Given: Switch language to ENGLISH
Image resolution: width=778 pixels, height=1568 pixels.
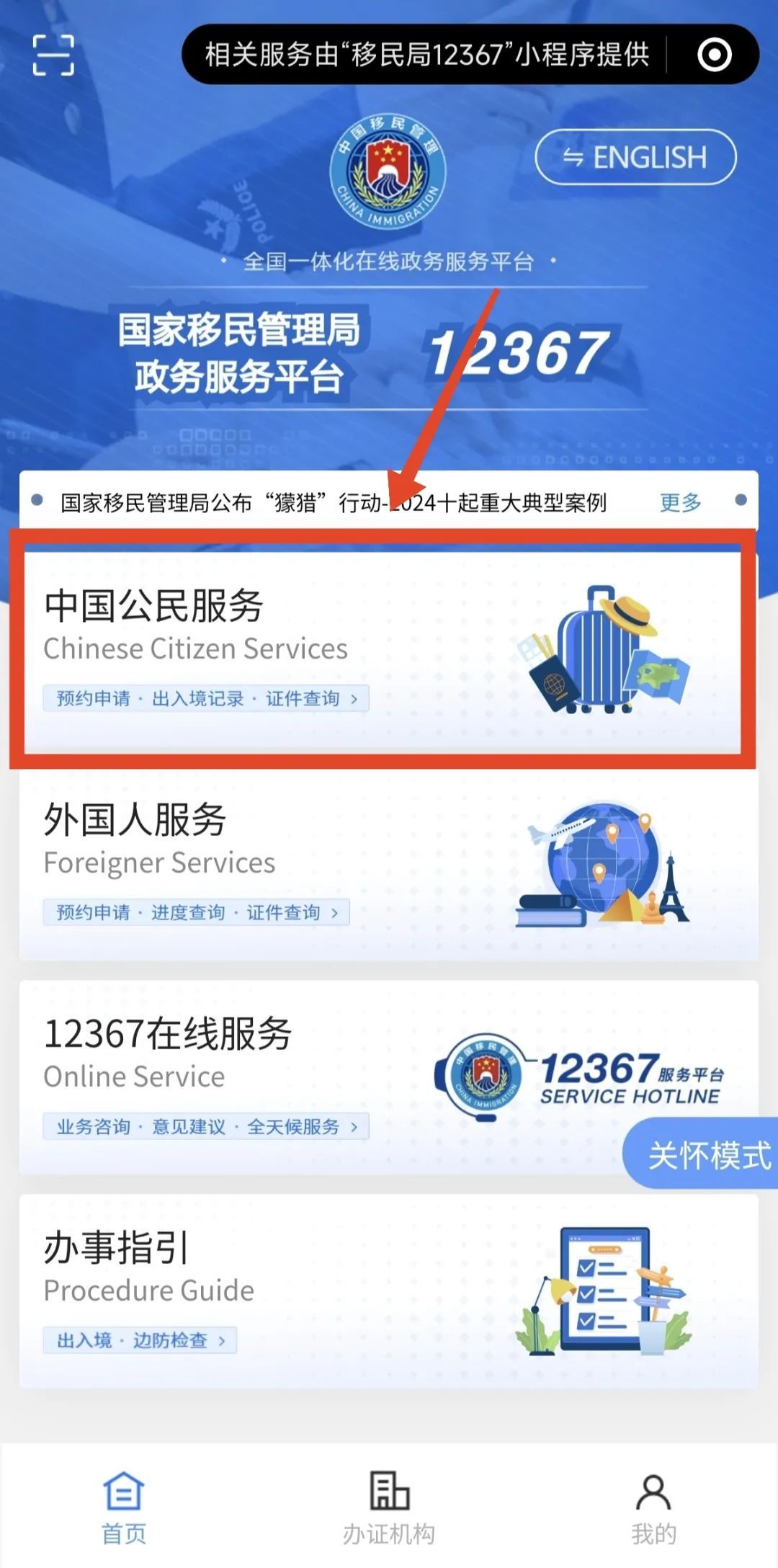Looking at the screenshot, I should (635, 157).
